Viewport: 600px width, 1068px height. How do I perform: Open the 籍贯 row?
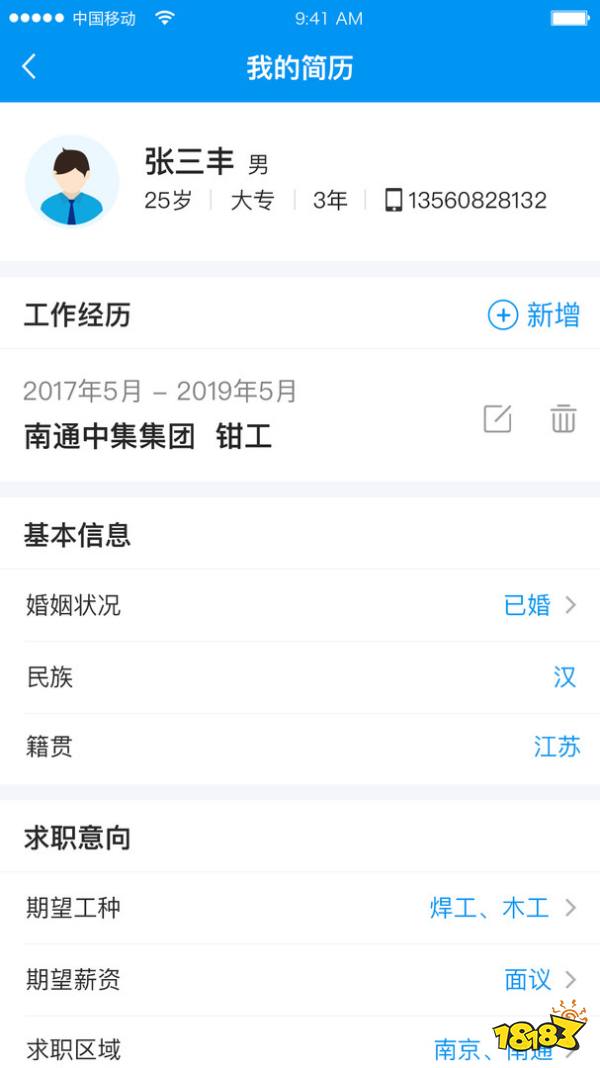[300, 747]
